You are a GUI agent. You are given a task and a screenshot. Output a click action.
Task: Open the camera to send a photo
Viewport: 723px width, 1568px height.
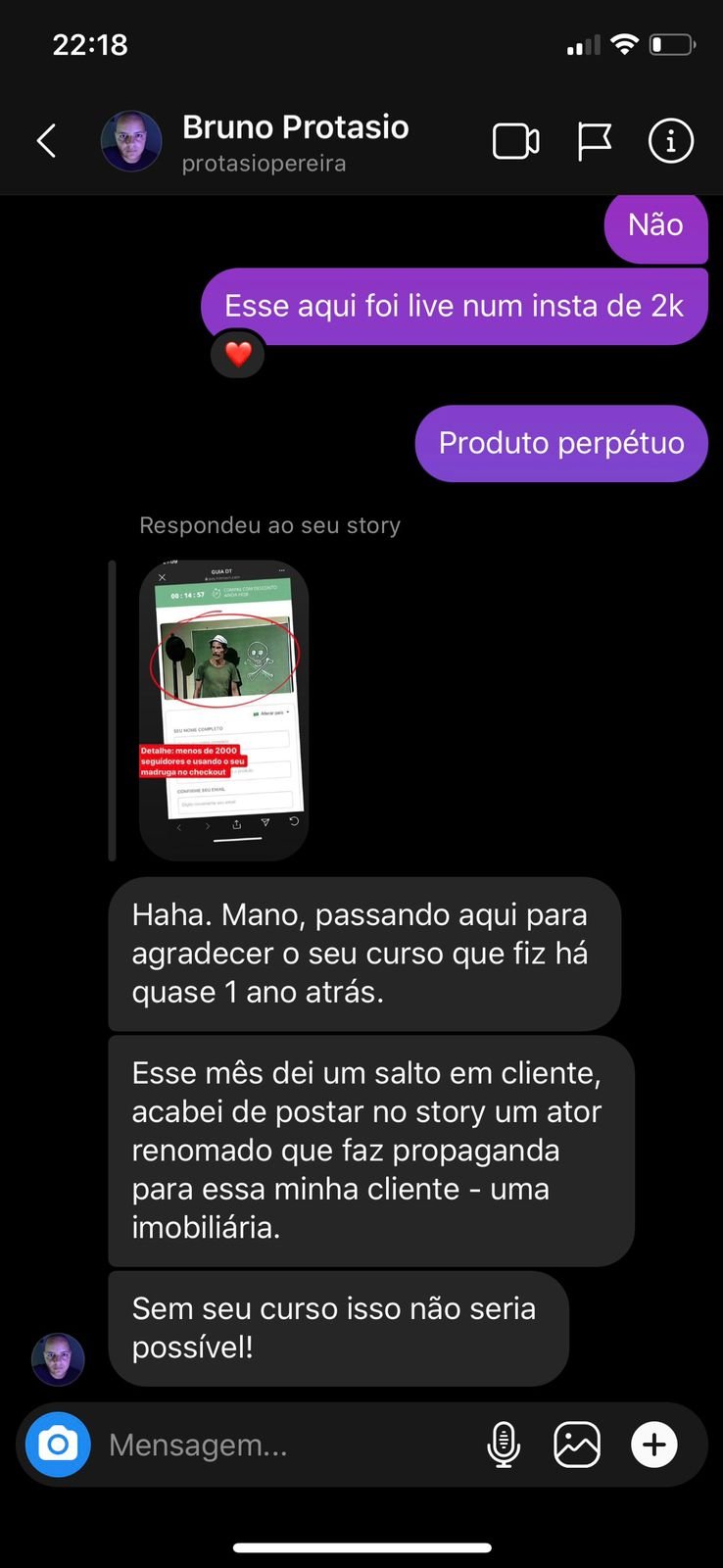pyautogui.click(x=58, y=1445)
